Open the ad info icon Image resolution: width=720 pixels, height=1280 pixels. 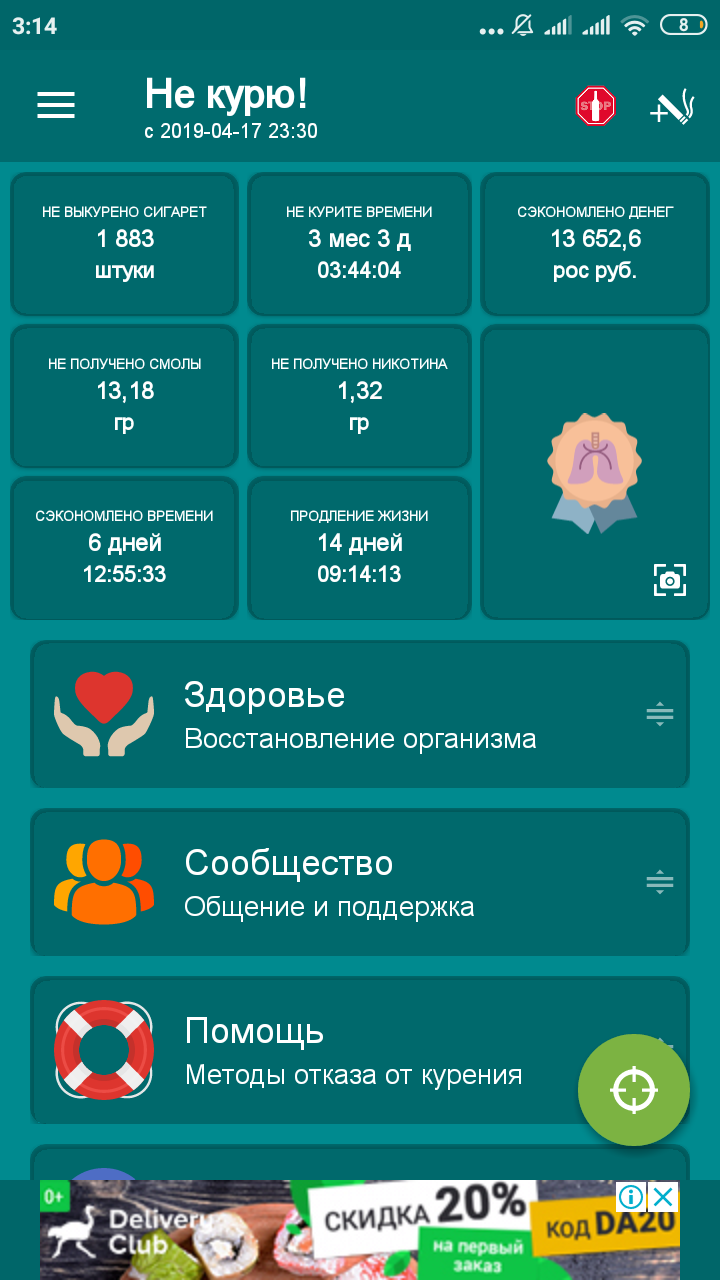click(x=630, y=1197)
